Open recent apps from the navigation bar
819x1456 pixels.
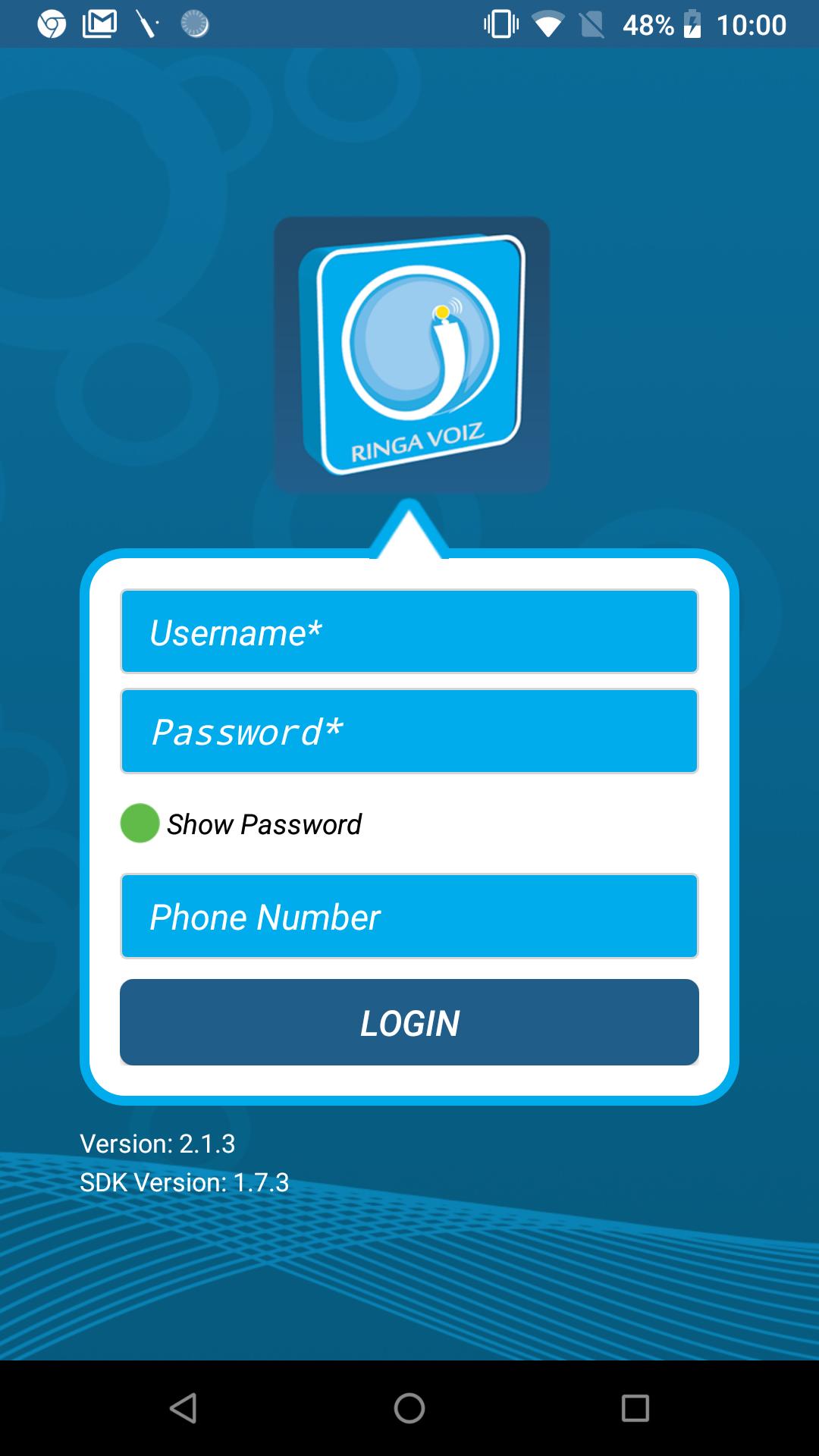tap(635, 1408)
